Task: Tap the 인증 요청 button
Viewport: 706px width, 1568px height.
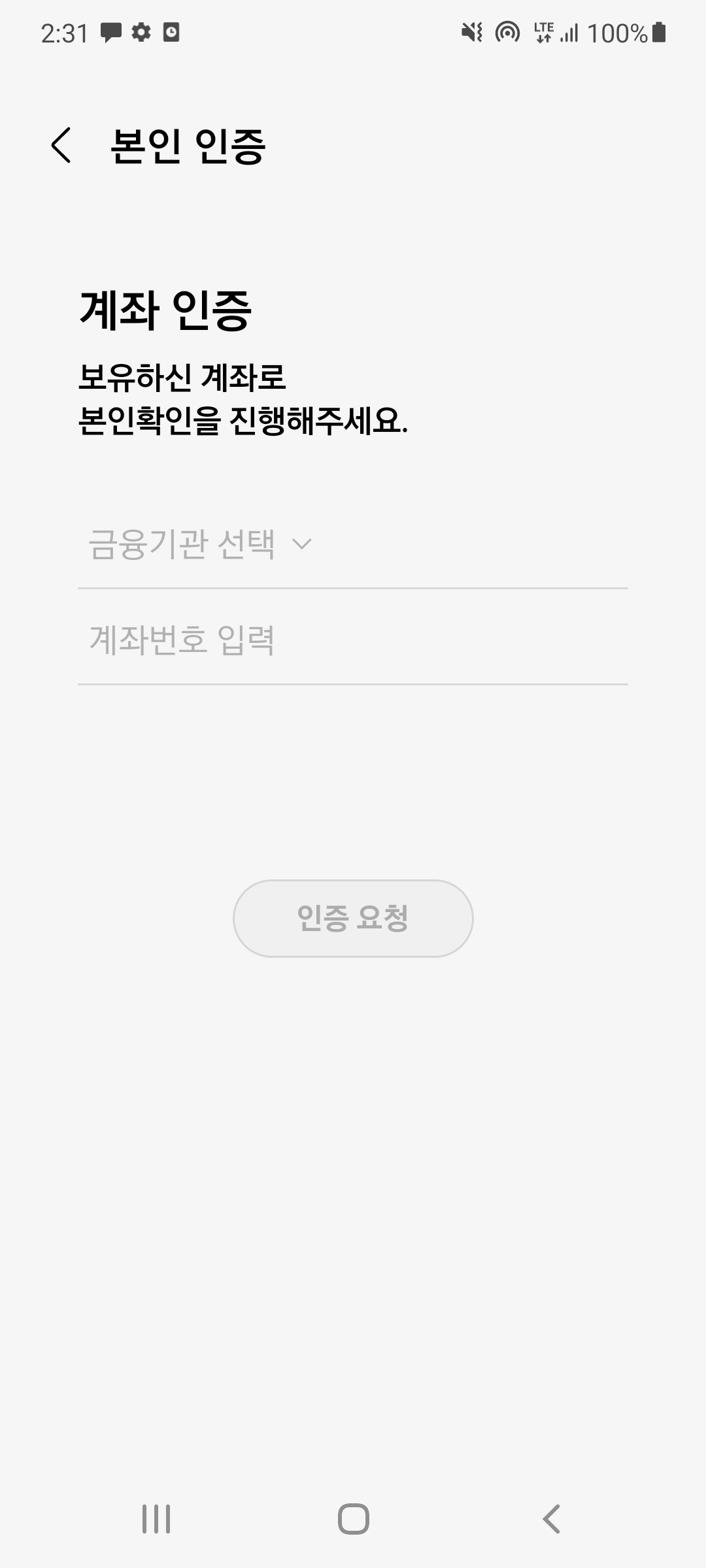Action: pyautogui.click(x=353, y=918)
